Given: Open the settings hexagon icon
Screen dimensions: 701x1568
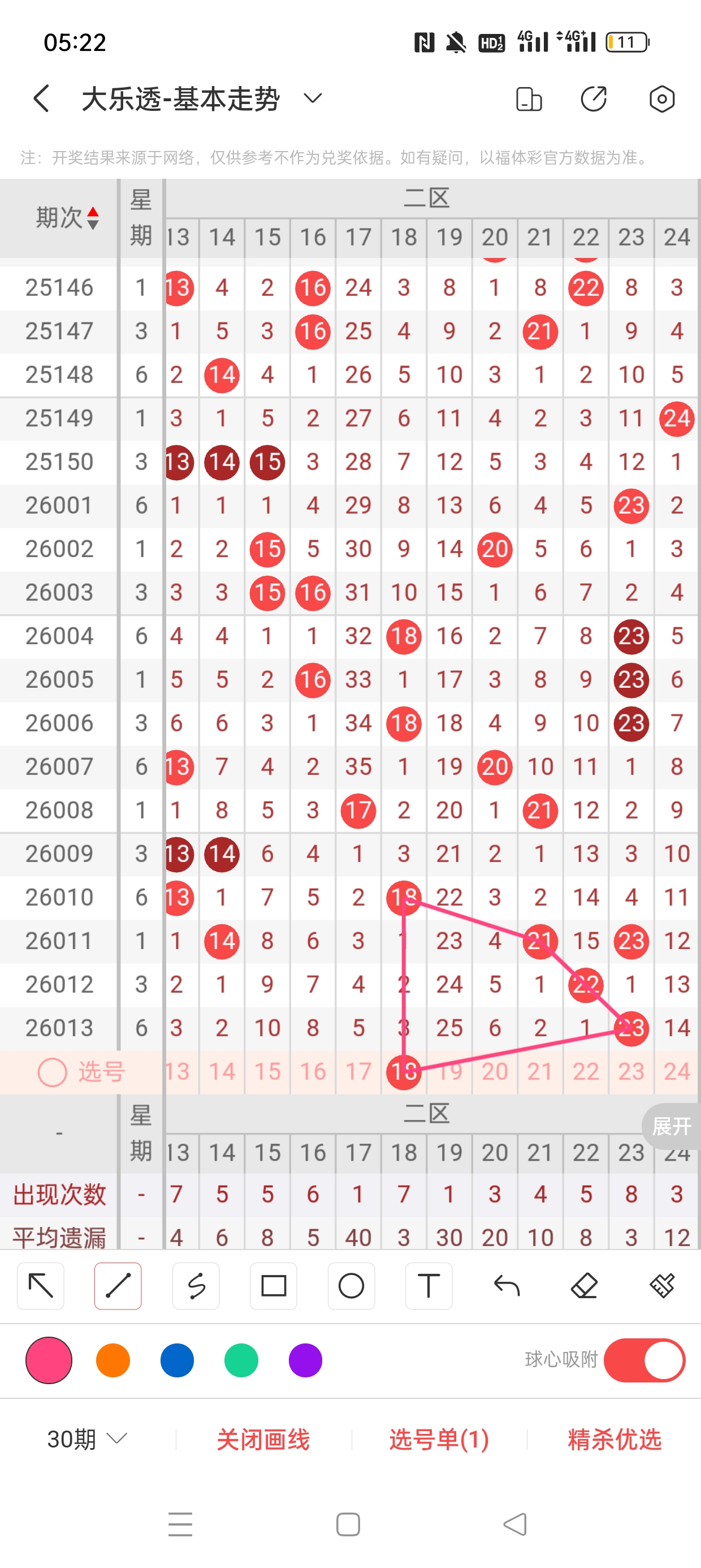Looking at the screenshot, I should [x=661, y=98].
